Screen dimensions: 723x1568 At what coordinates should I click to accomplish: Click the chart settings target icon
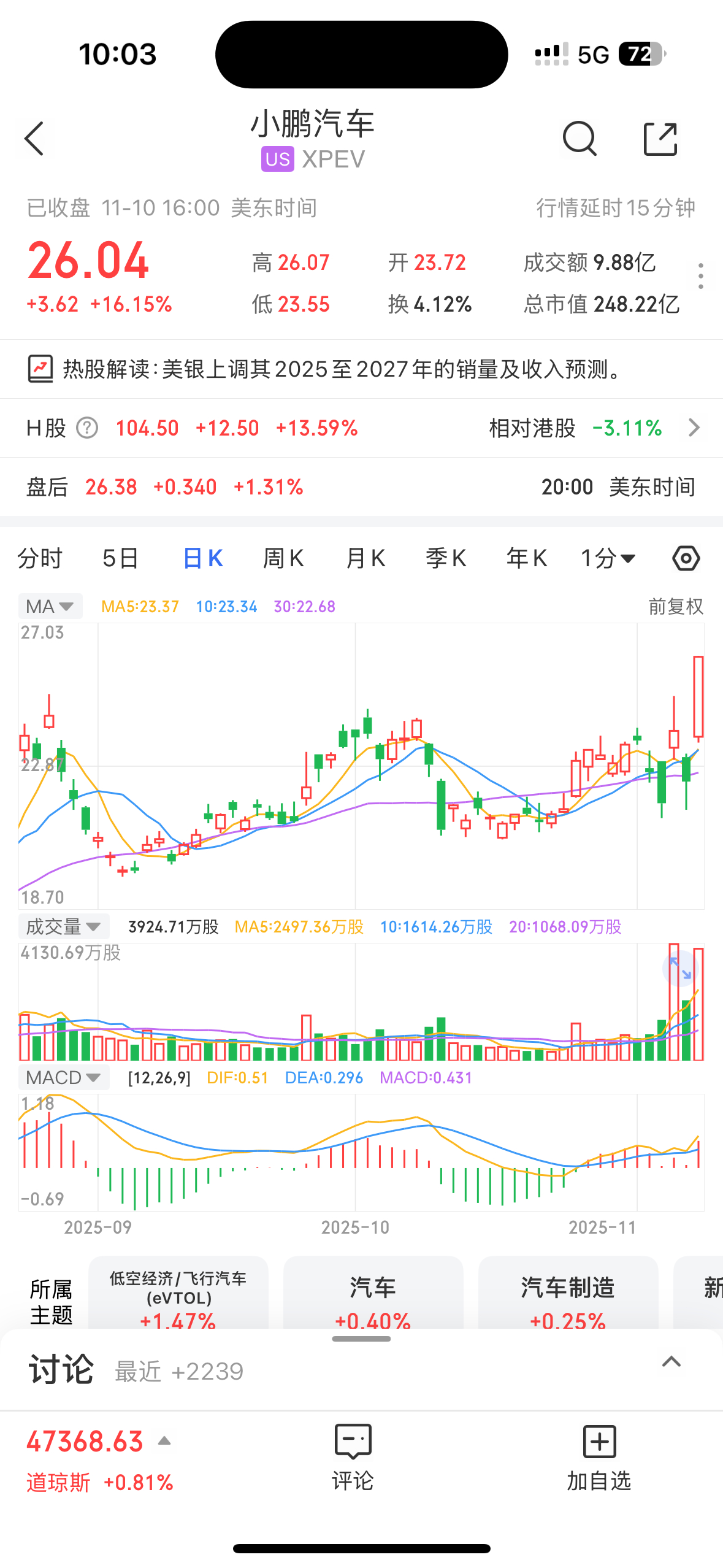pos(685,558)
